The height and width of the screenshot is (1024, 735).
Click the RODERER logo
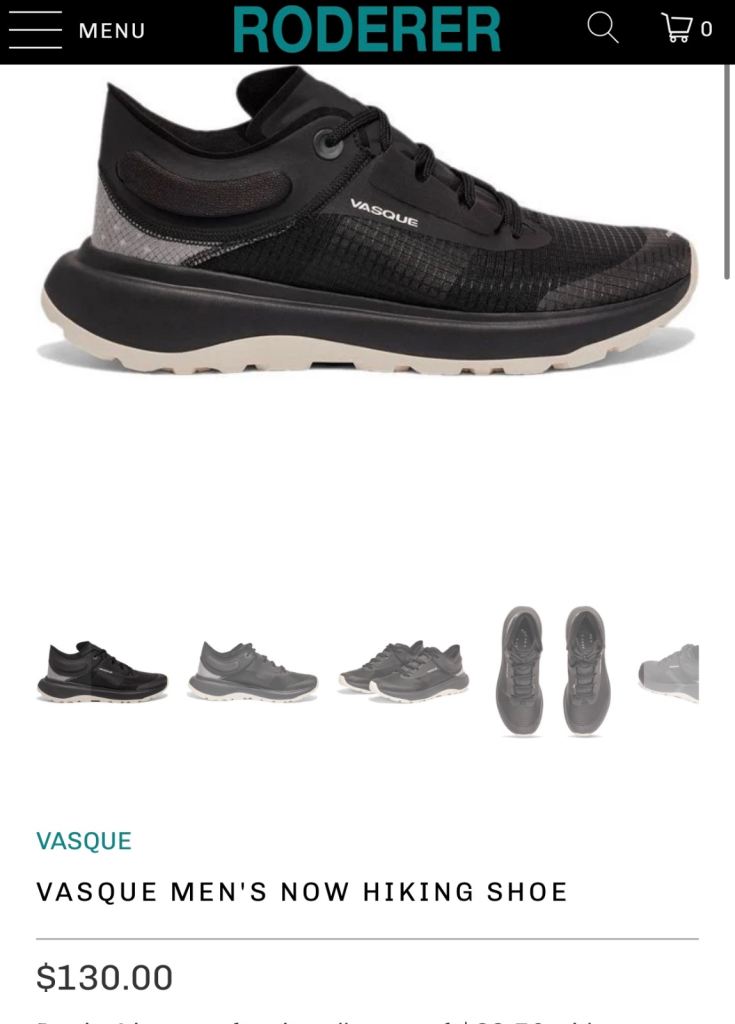click(x=367, y=31)
